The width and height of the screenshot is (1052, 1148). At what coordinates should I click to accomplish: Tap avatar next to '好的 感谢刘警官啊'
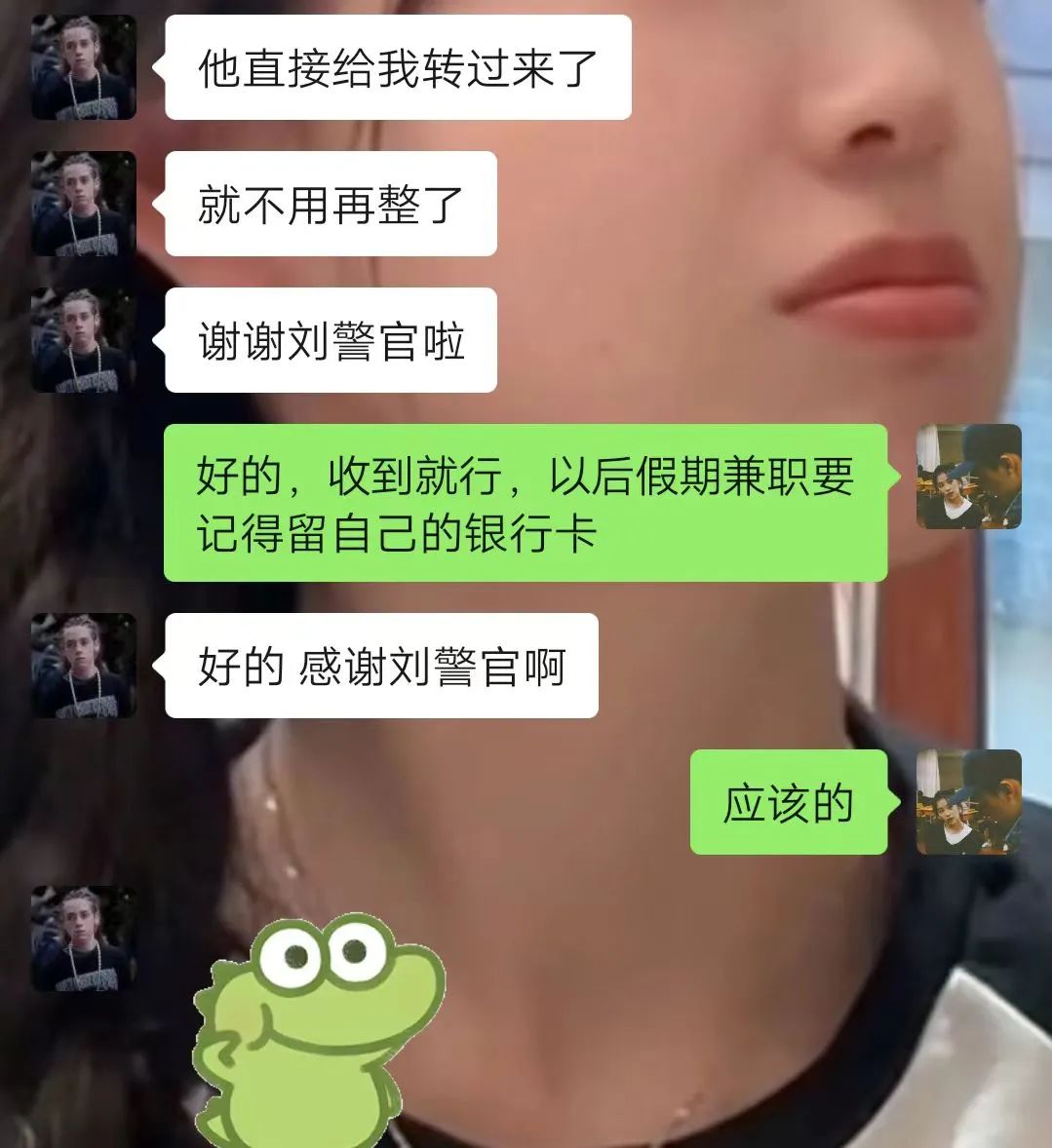84,666
